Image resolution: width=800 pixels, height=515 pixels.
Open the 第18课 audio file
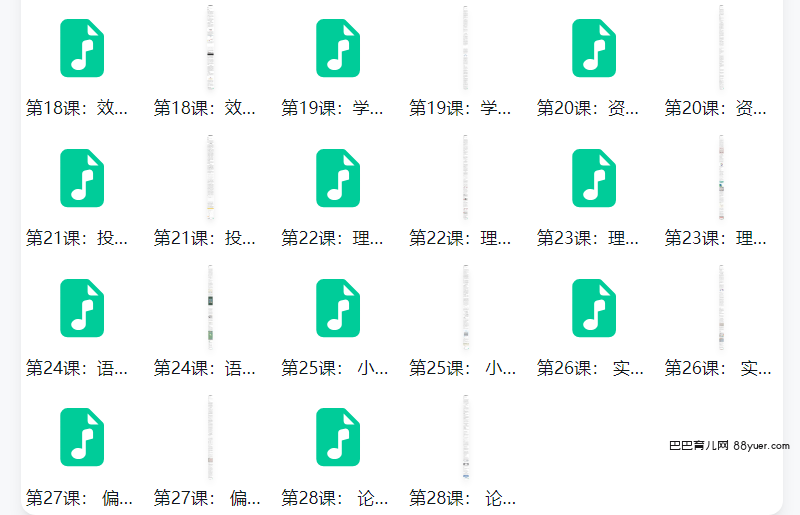(x=82, y=48)
